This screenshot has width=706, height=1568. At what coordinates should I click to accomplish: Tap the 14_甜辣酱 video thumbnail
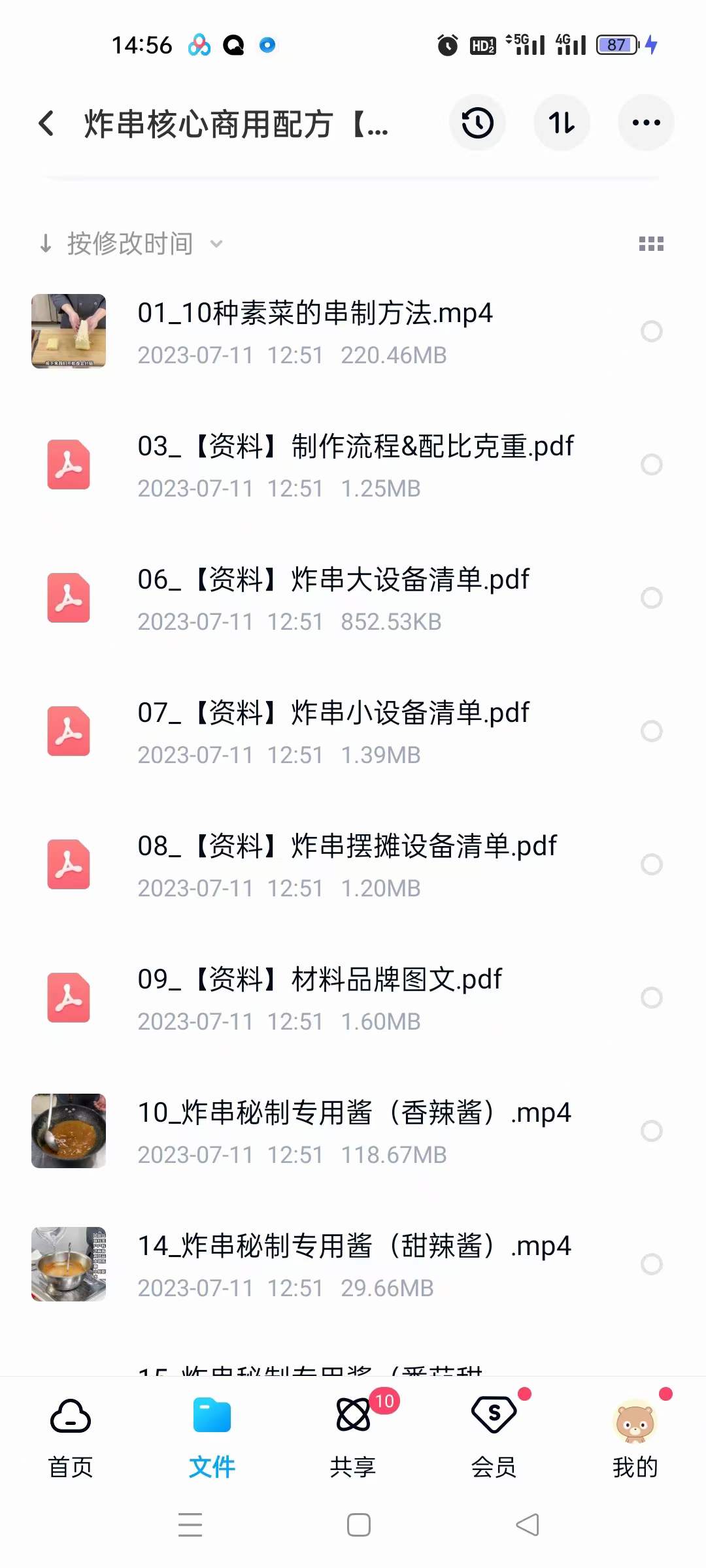coord(69,1264)
